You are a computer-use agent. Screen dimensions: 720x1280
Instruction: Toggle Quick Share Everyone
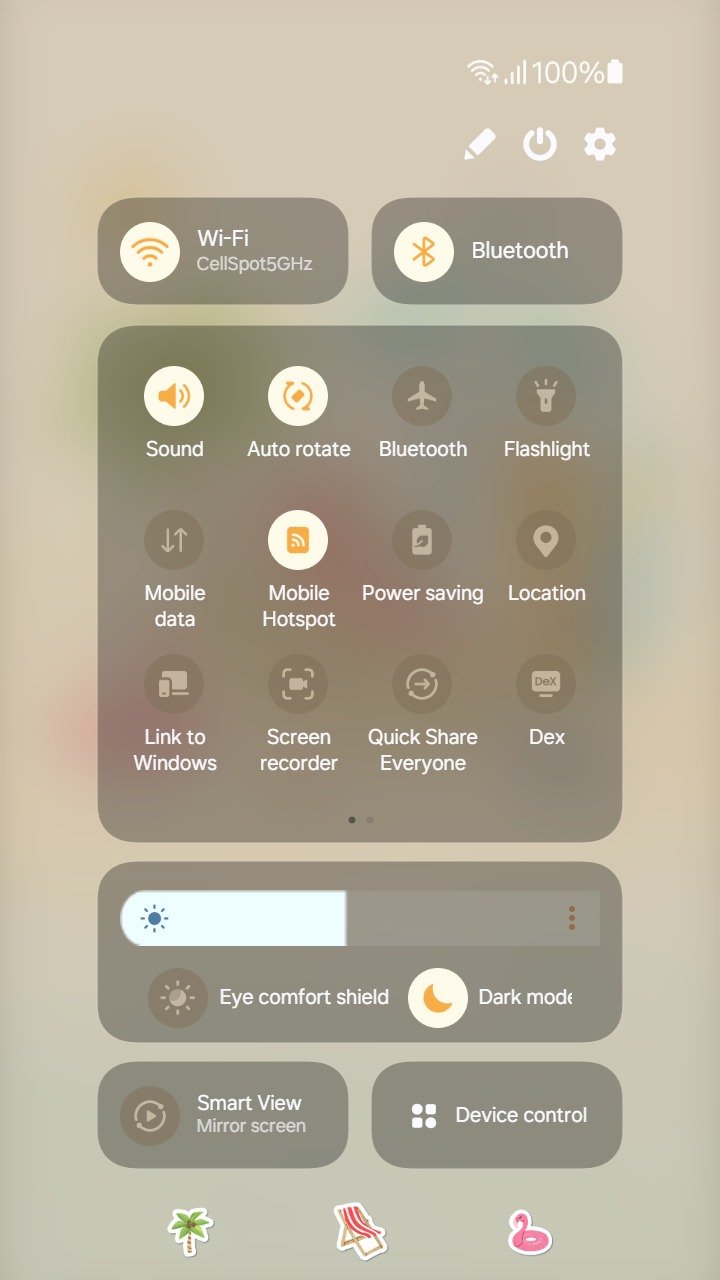pos(422,684)
